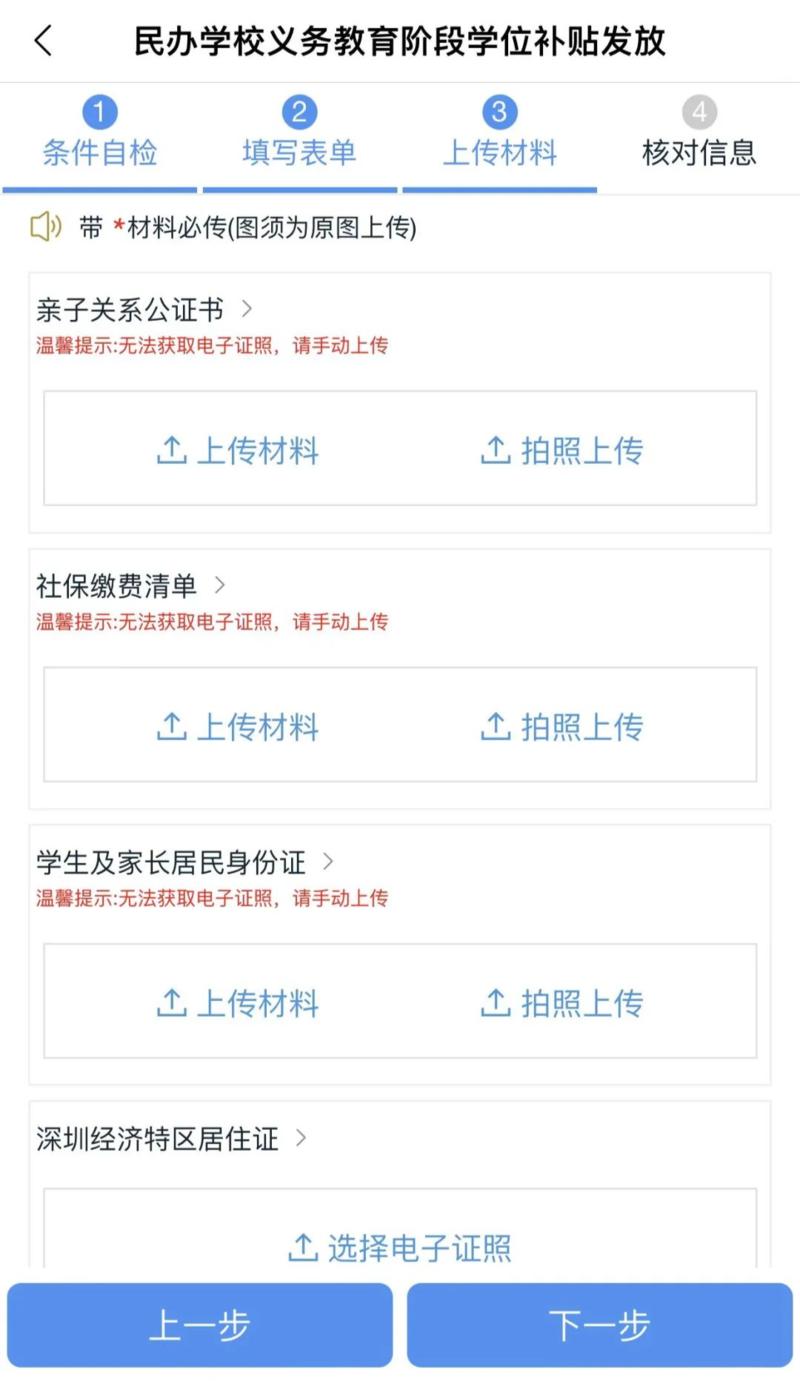Tap 上传材料 under 亲子关系公证书
Screen dimensions: 800x1381
point(238,450)
